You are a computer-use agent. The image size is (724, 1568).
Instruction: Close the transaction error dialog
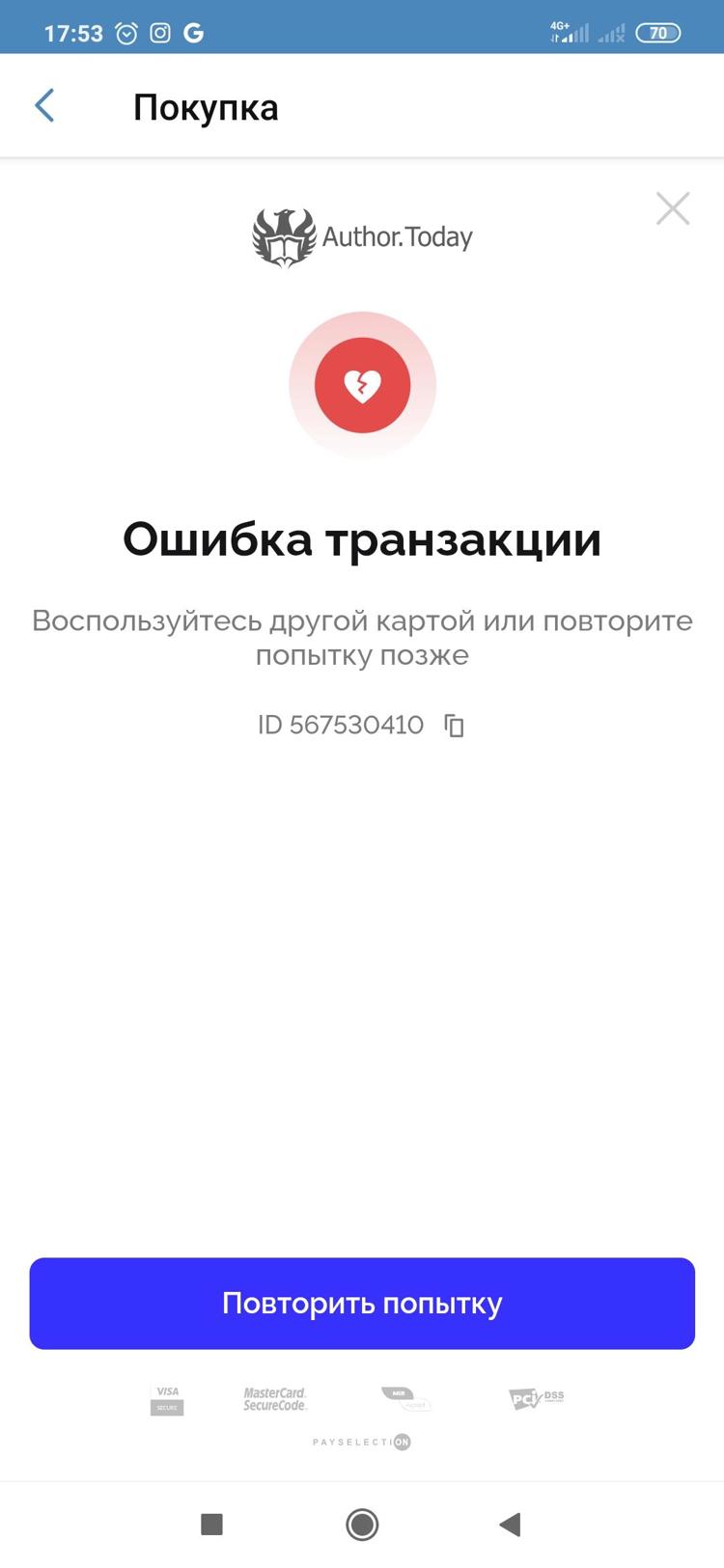click(672, 208)
